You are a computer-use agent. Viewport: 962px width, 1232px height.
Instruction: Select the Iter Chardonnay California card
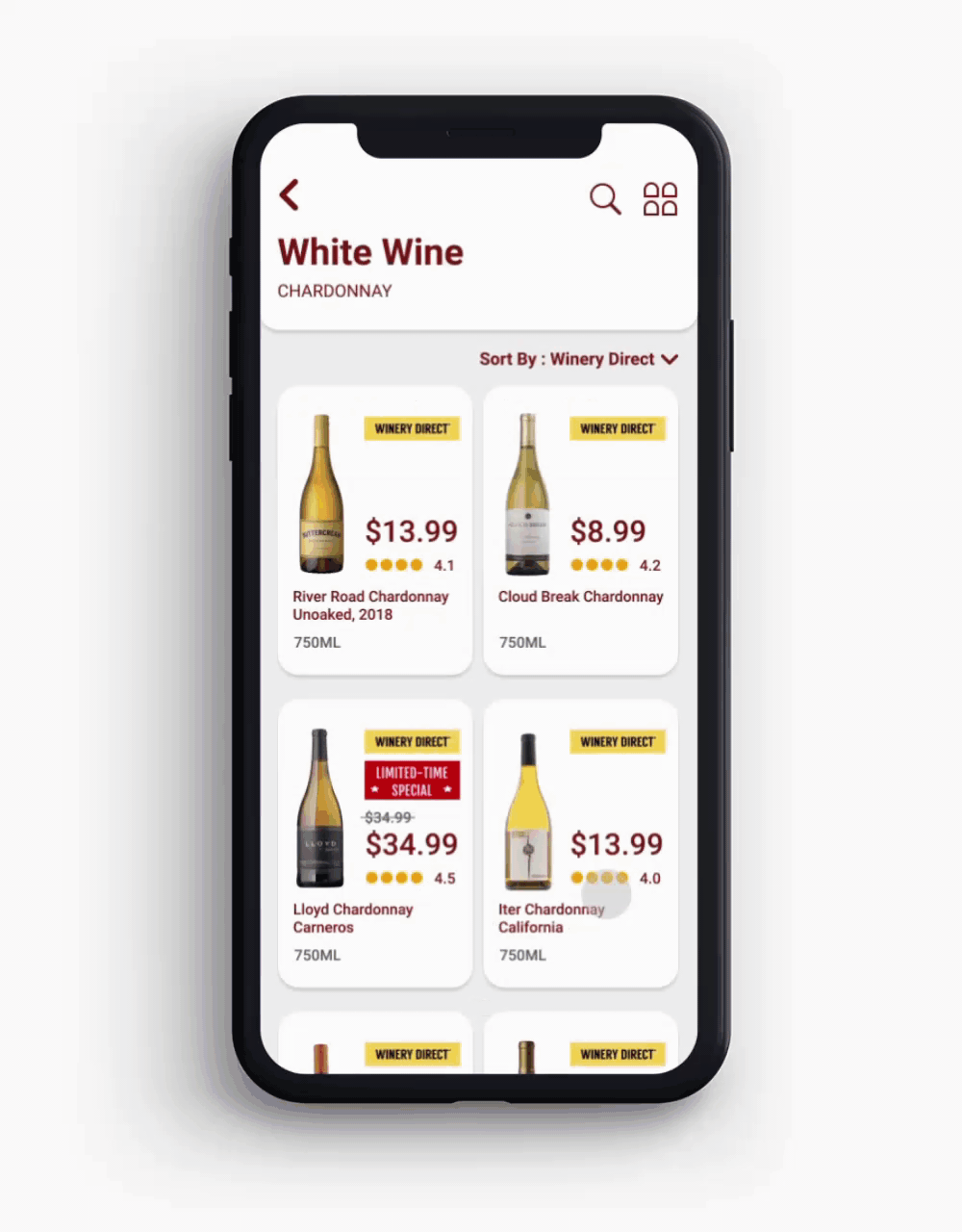pyautogui.click(x=580, y=843)
